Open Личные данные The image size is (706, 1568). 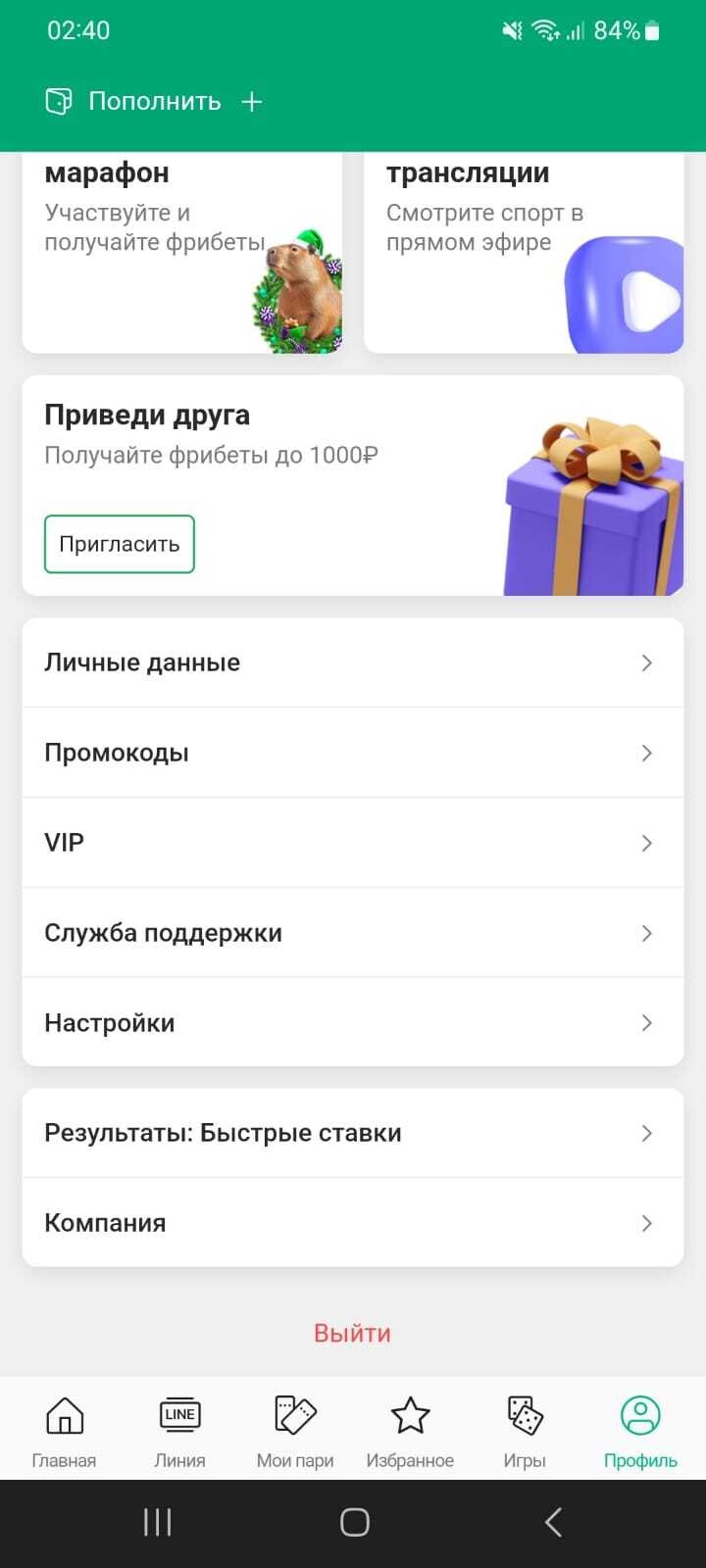click(352, 662)
